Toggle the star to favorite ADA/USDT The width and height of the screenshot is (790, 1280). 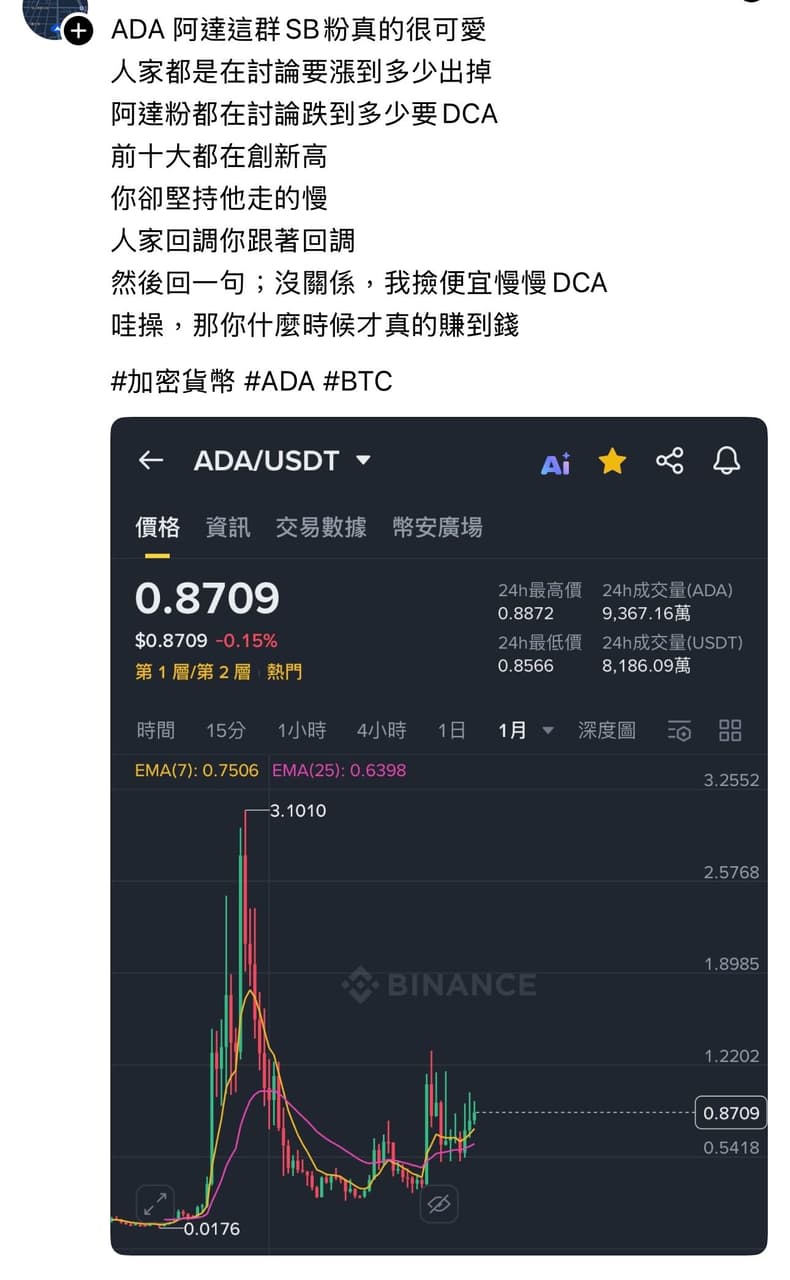point(613,461)
